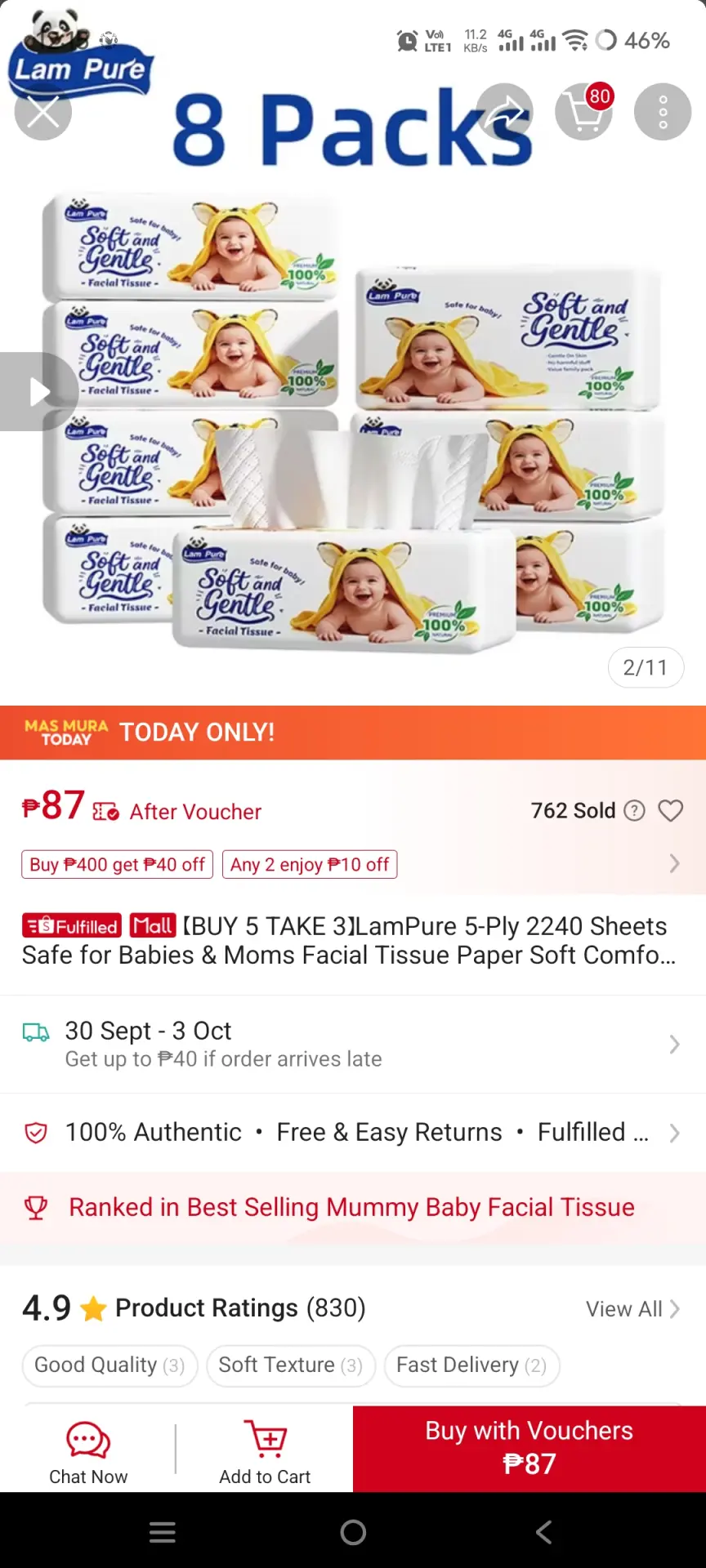The height and width of the screenshot is (1568, 706).
Task: Open Best Selling Mummy Baby Facial Tissue ranking
Action: point(353,1207)
